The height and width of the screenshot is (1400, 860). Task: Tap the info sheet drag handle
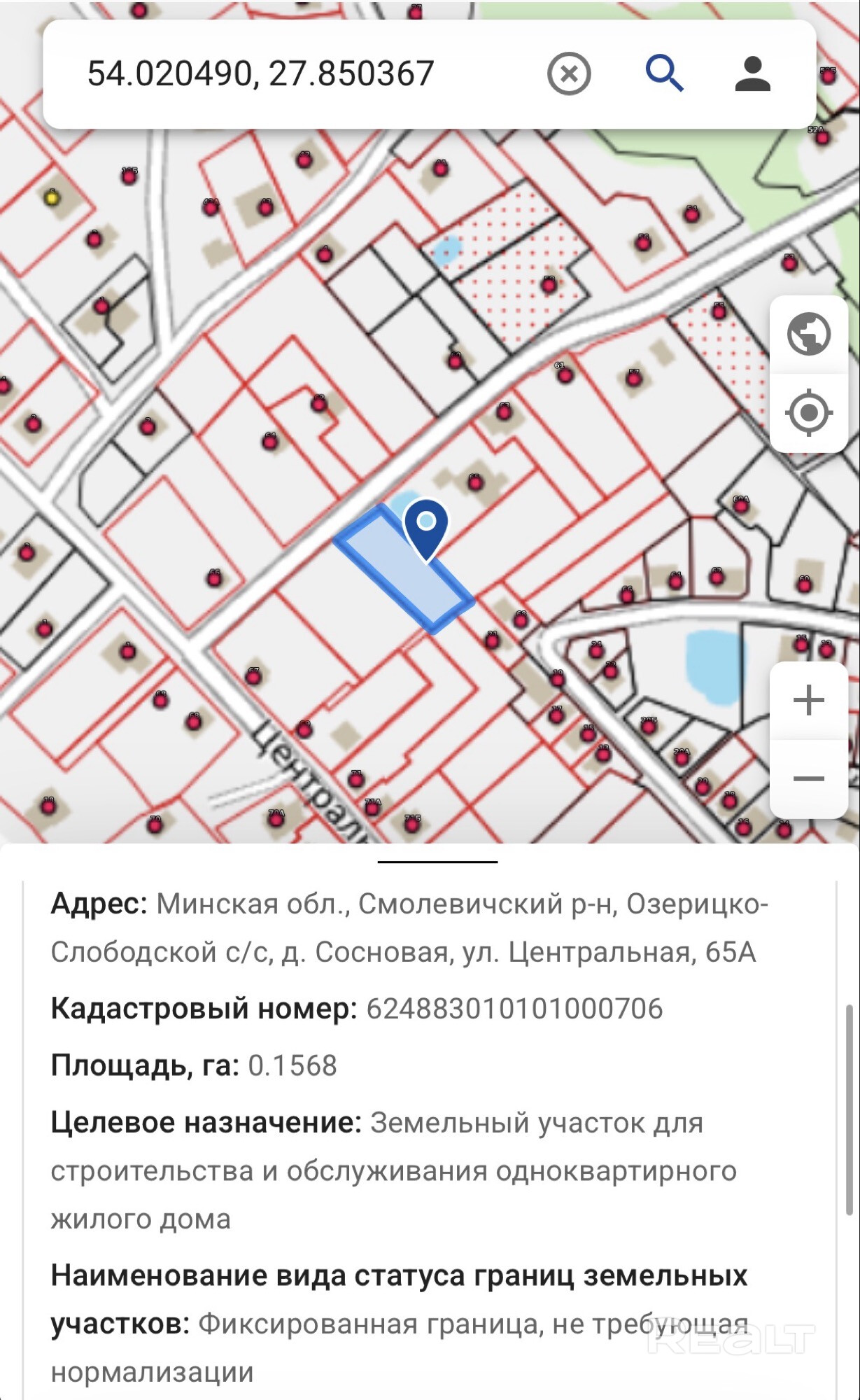point(437,862)
